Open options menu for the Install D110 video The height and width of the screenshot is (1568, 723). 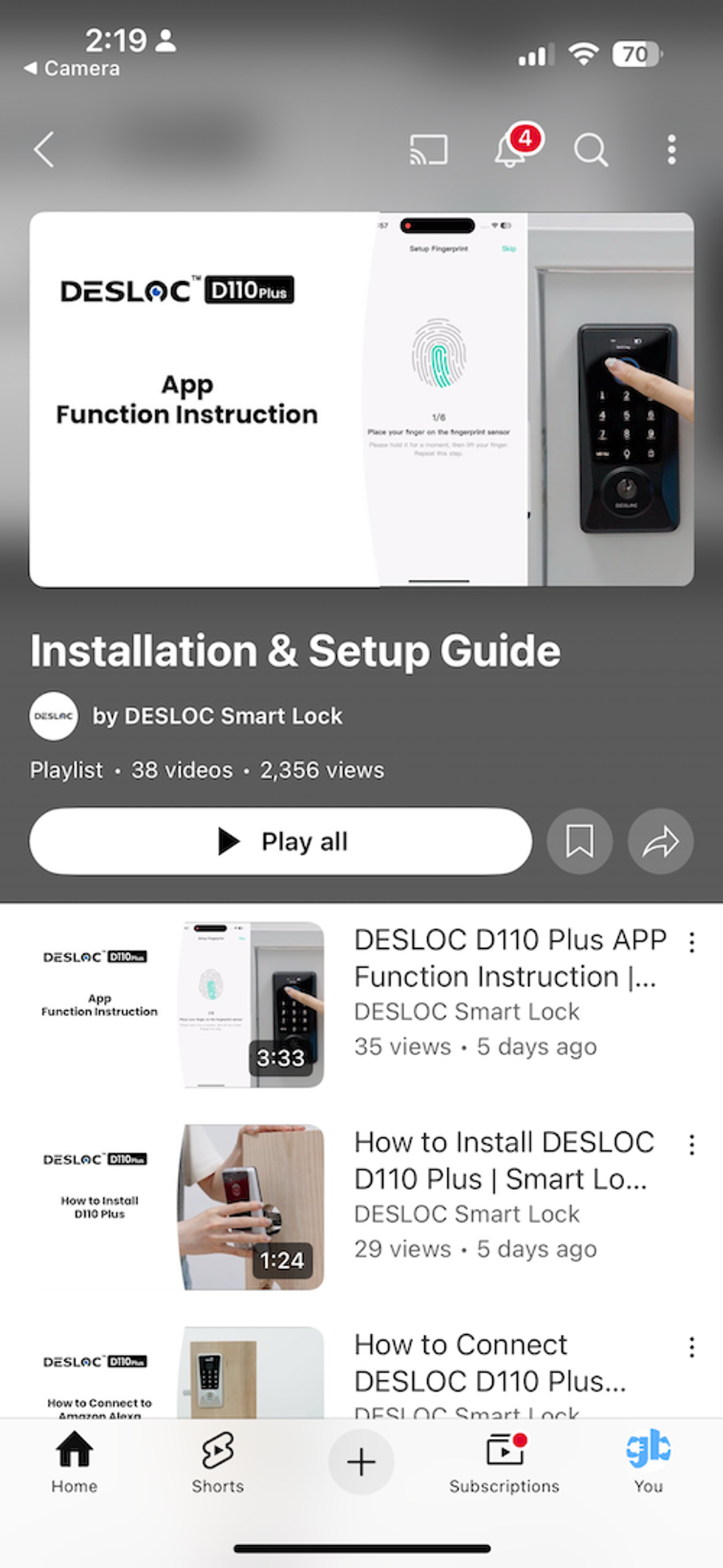pyautogui.click(x=691, y=1144)
